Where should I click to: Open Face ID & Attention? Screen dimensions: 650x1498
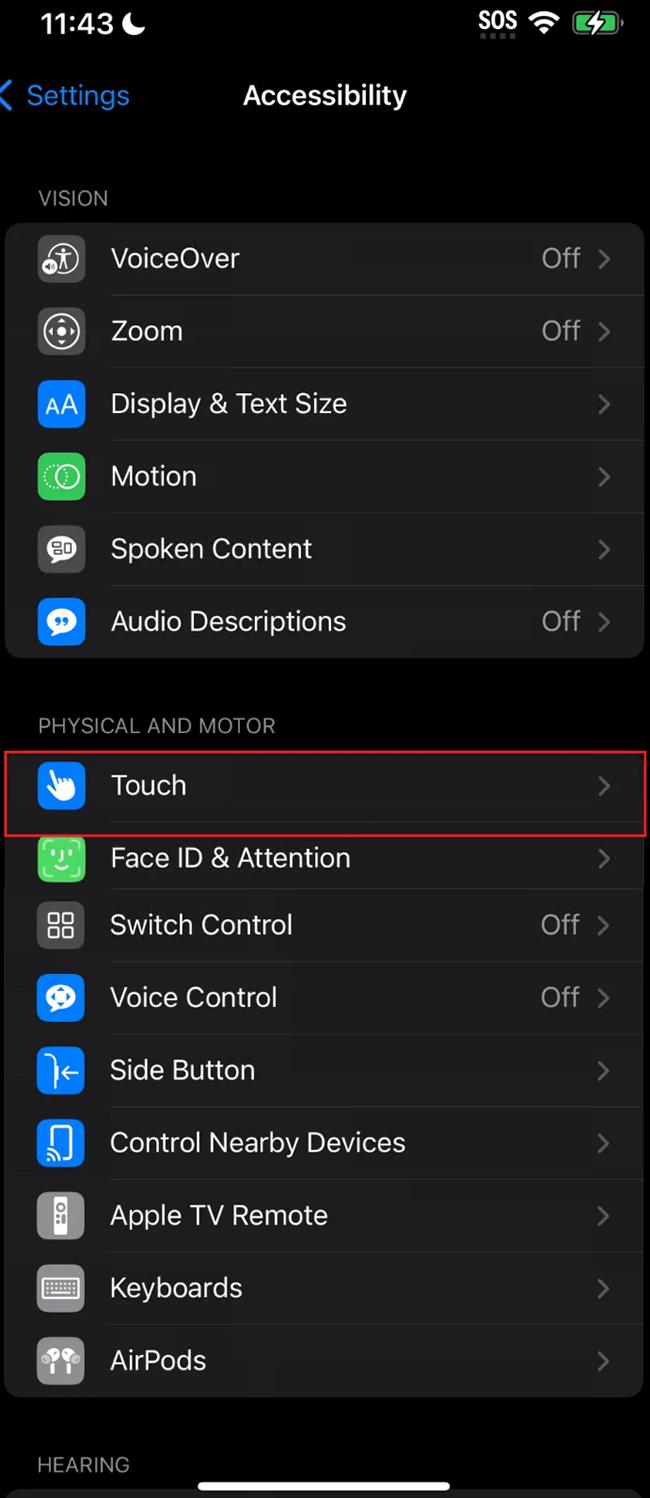[324, 858]
